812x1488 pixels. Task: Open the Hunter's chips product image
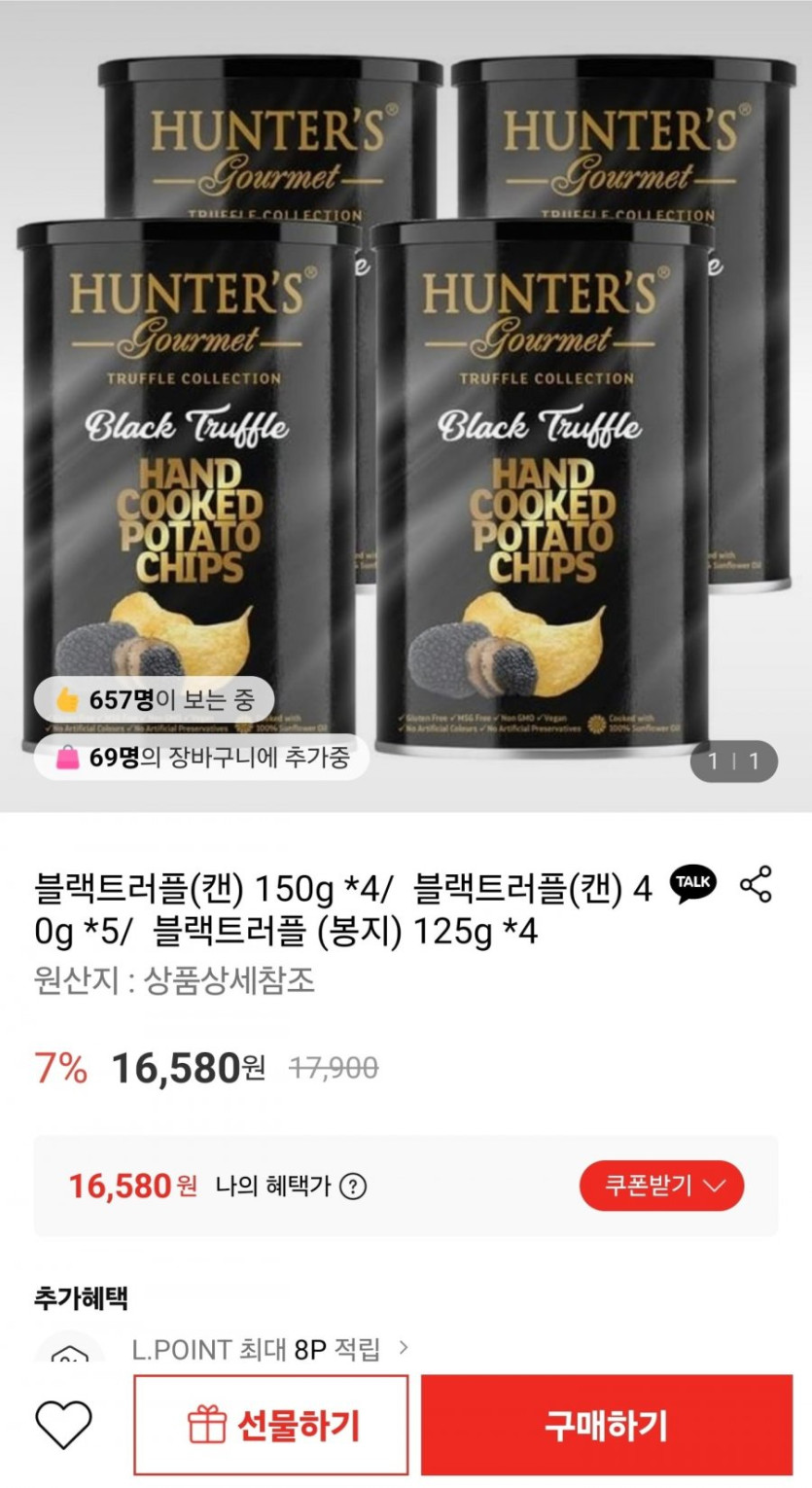tap(406, 406)
